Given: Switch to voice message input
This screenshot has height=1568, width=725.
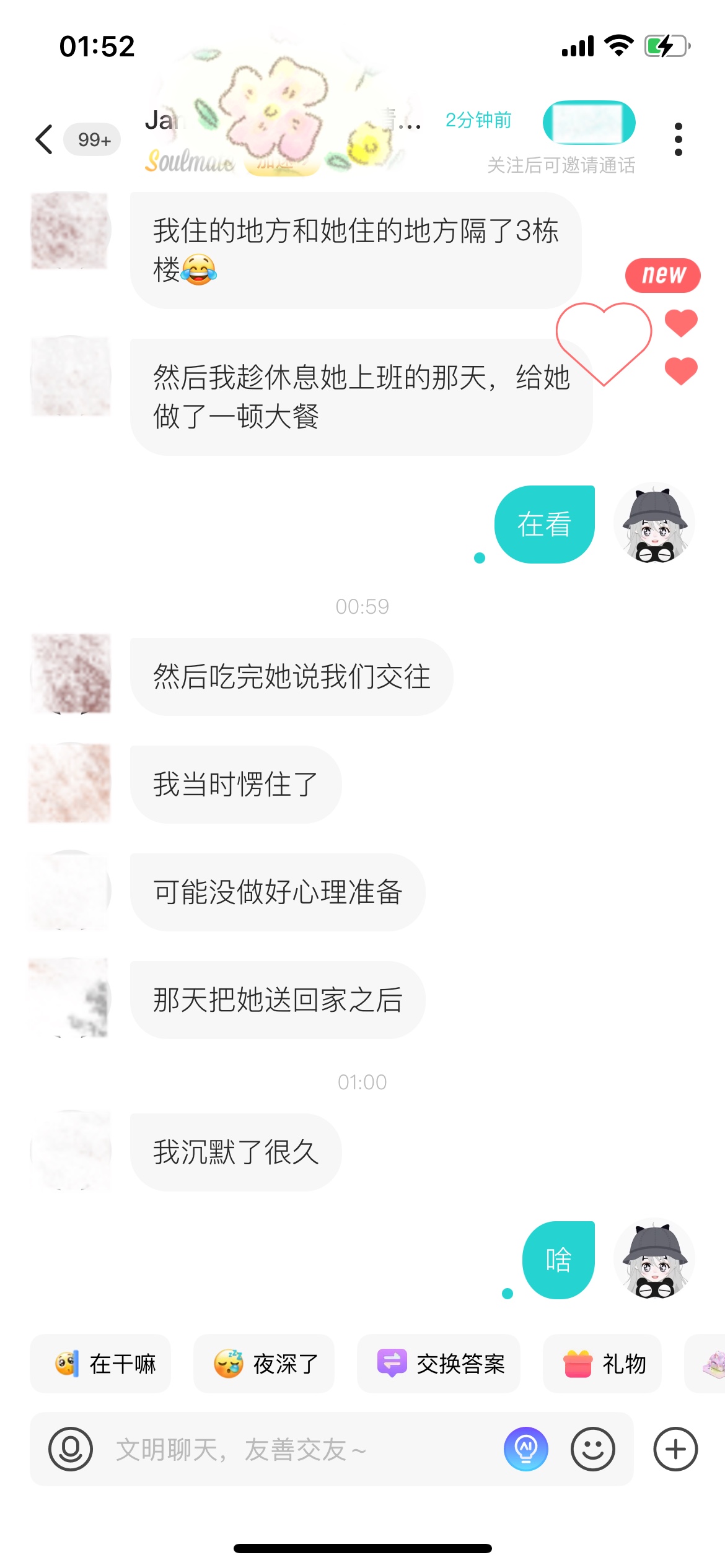Looking at the screenshot, I should tap(71, 1449).
